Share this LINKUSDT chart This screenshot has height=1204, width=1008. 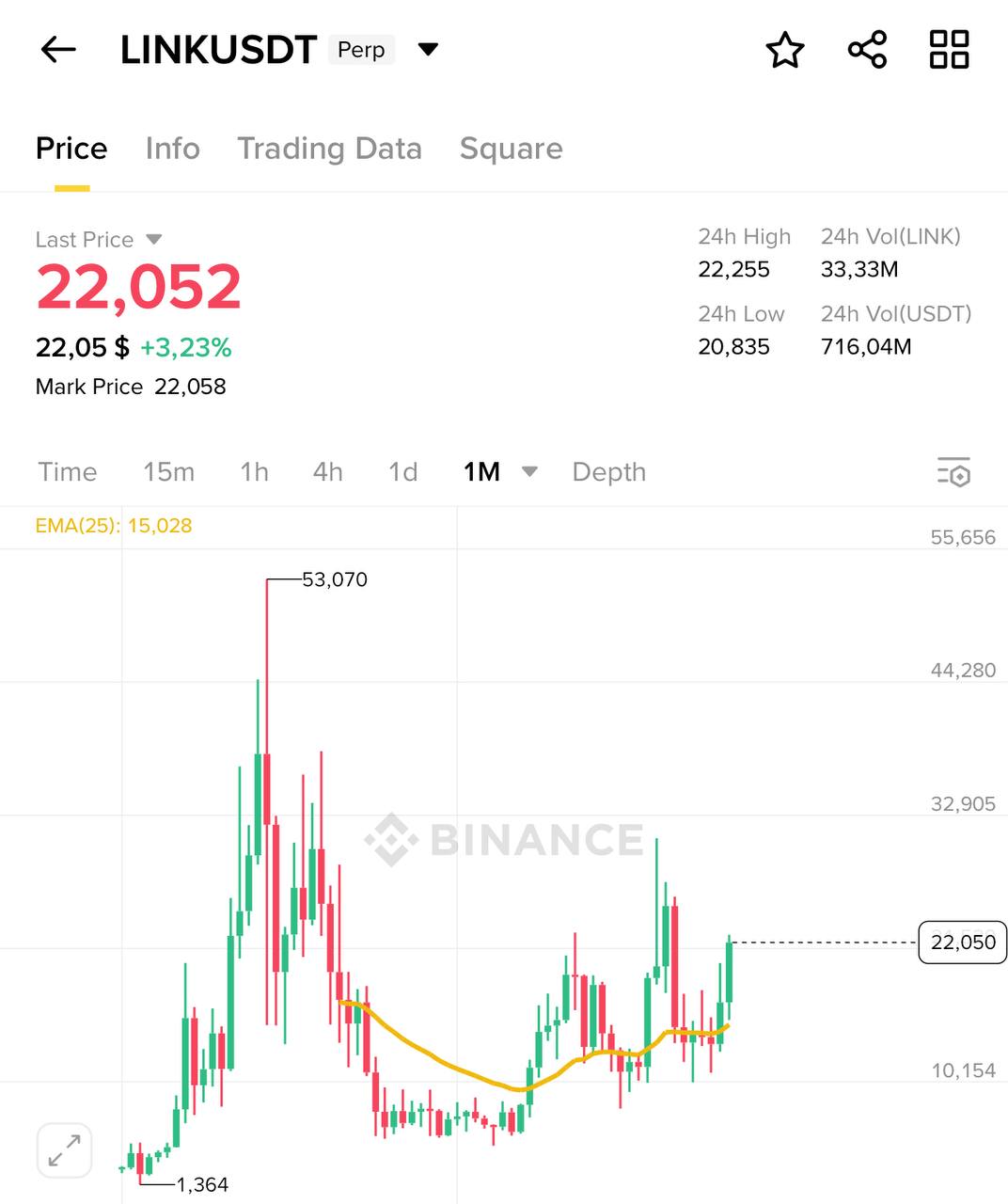(867, 50)
